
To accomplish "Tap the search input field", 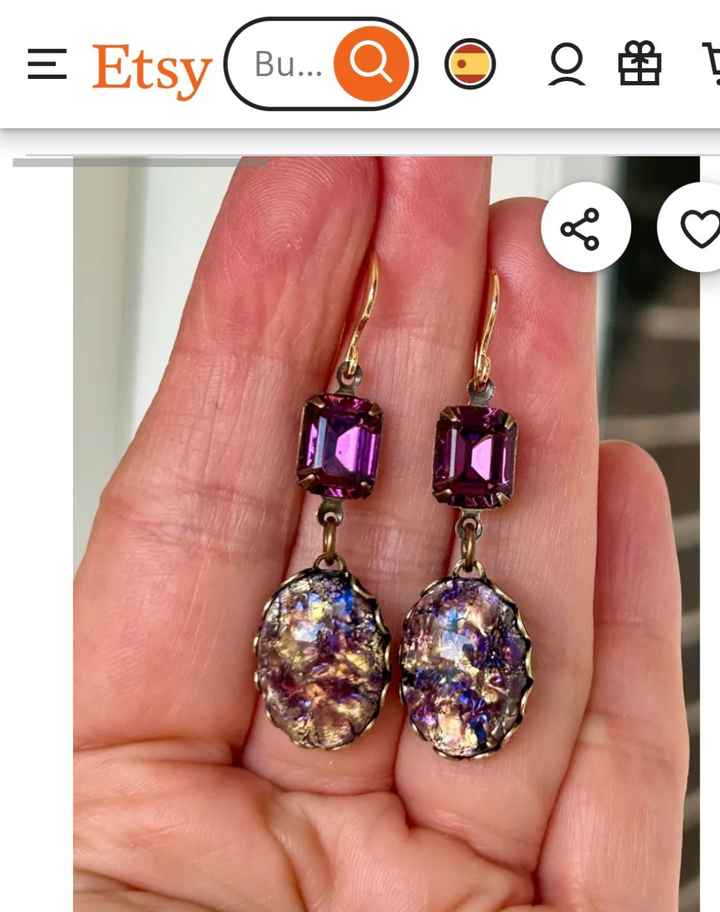I will pyautogui.click(x=286, y=65).
